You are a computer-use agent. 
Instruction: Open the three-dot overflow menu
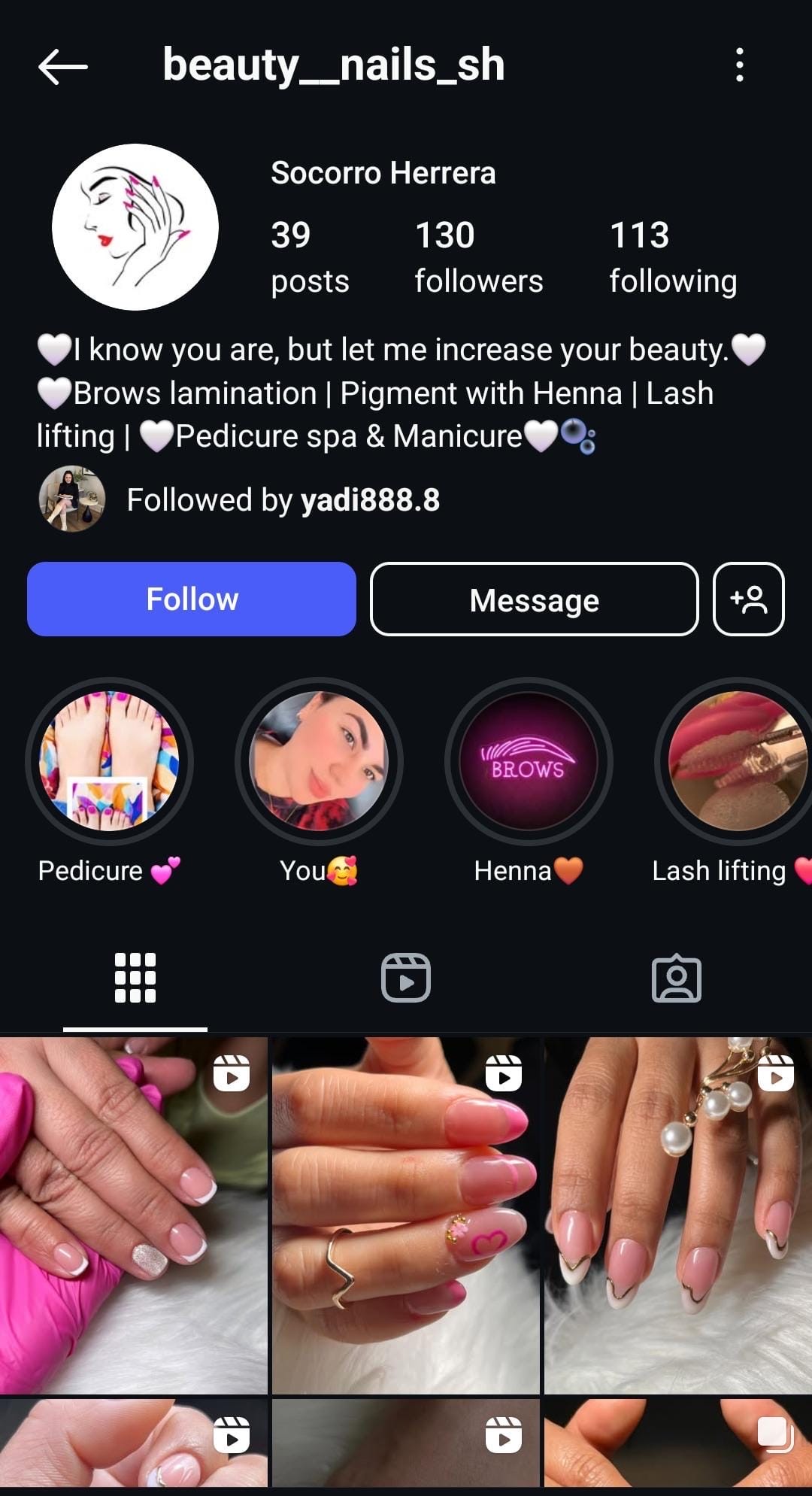[x=740, y=65]
